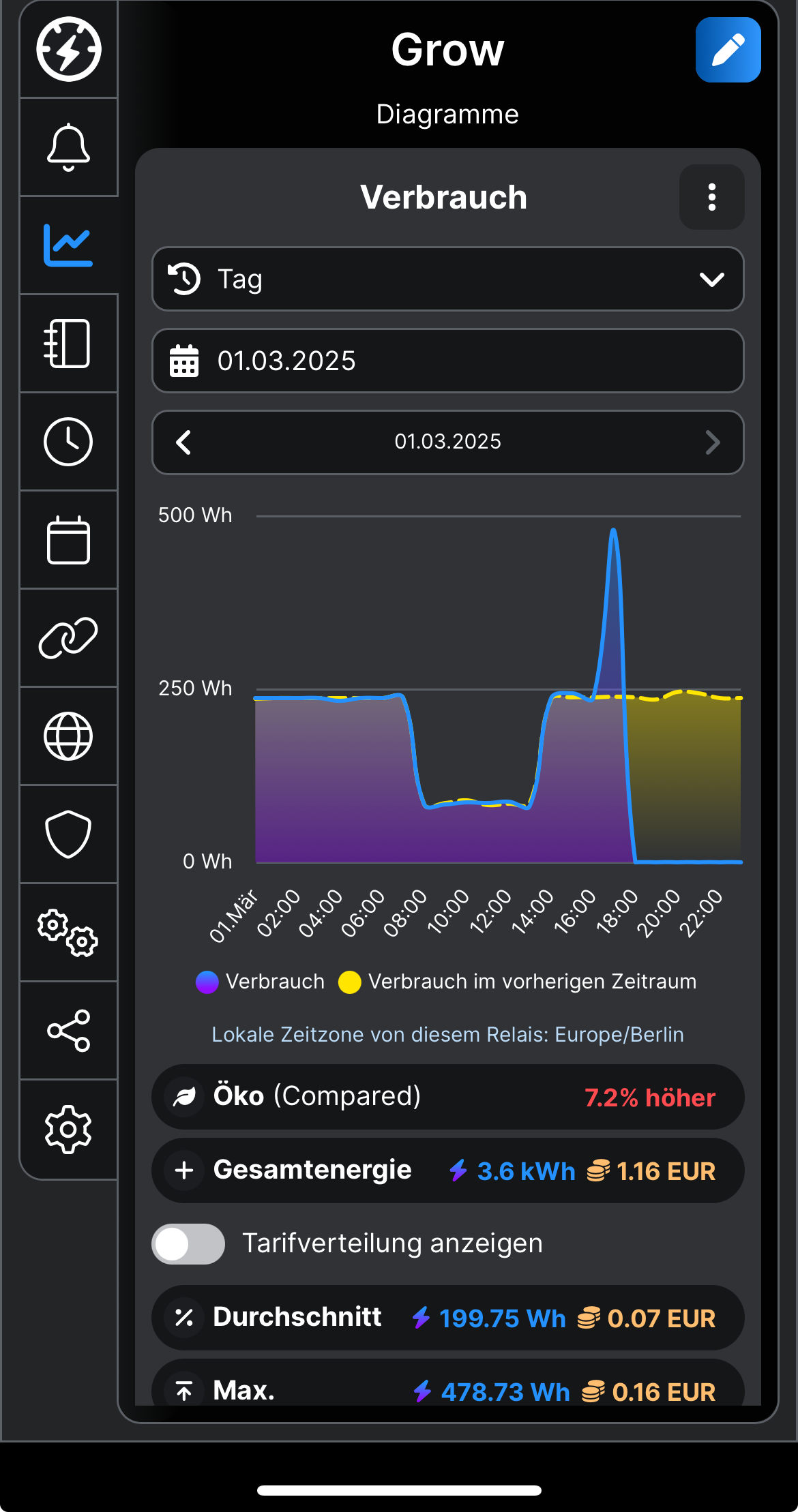Expand the Gesamtenergie row

click(447, 1170)
